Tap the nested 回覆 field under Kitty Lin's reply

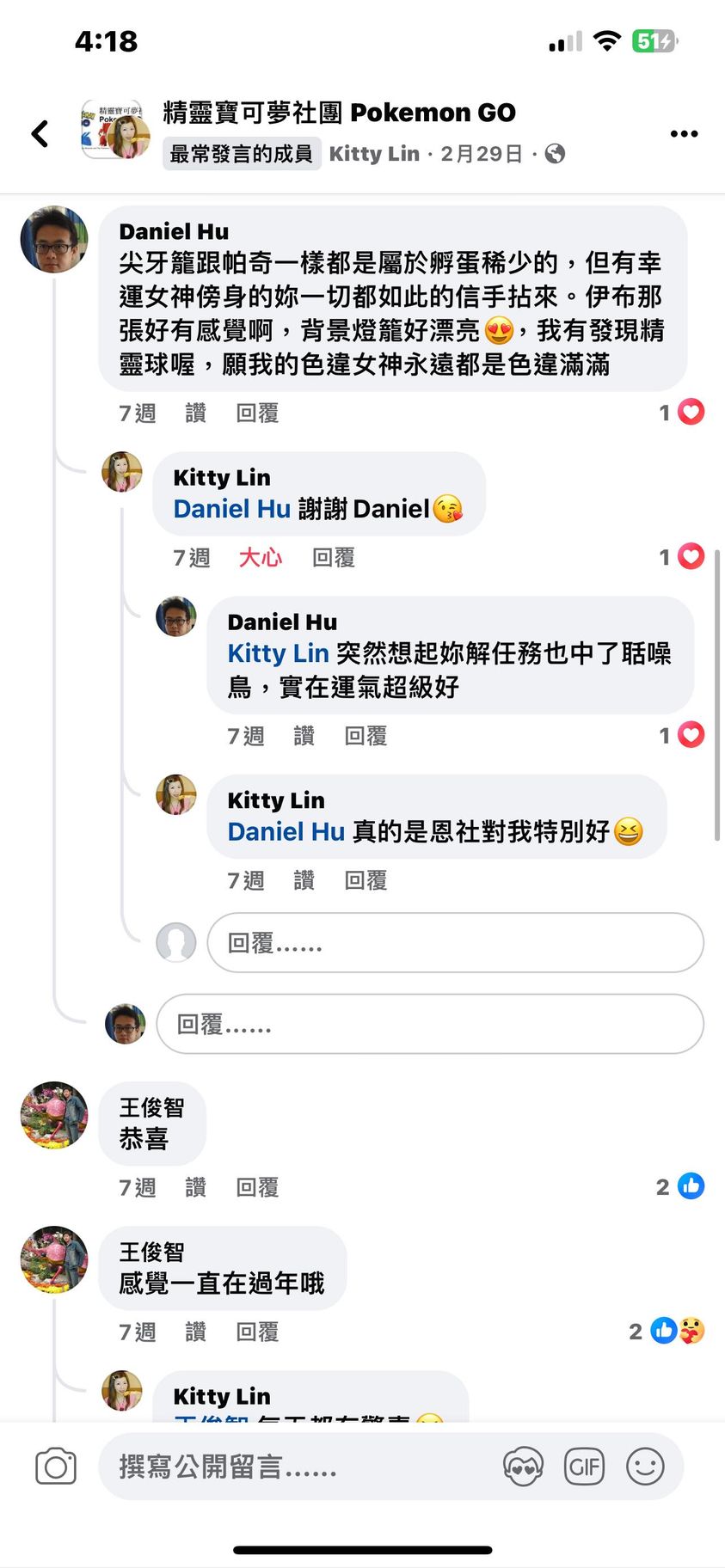(455, 943)
